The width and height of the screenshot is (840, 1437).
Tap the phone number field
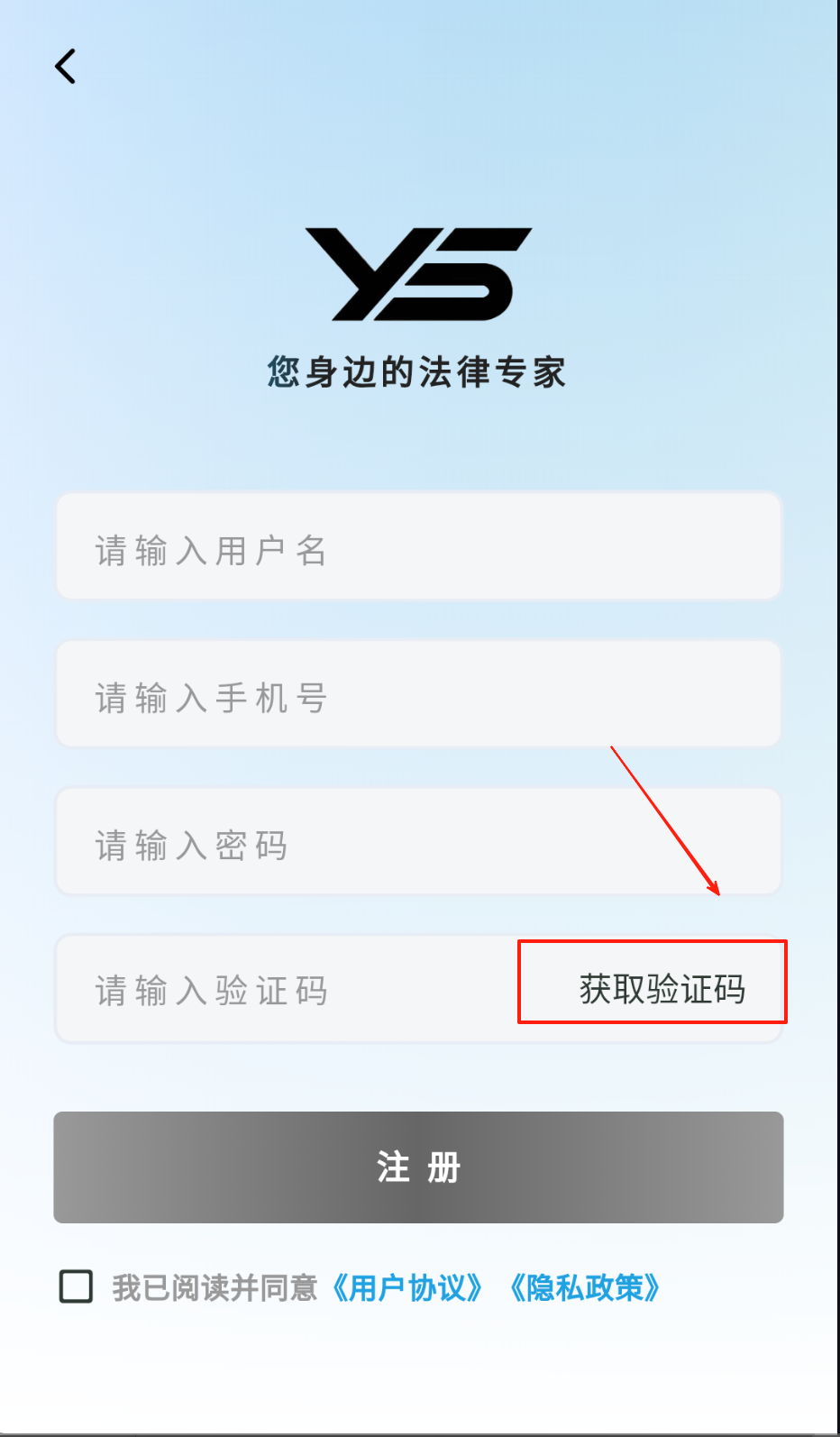point(418,696)
